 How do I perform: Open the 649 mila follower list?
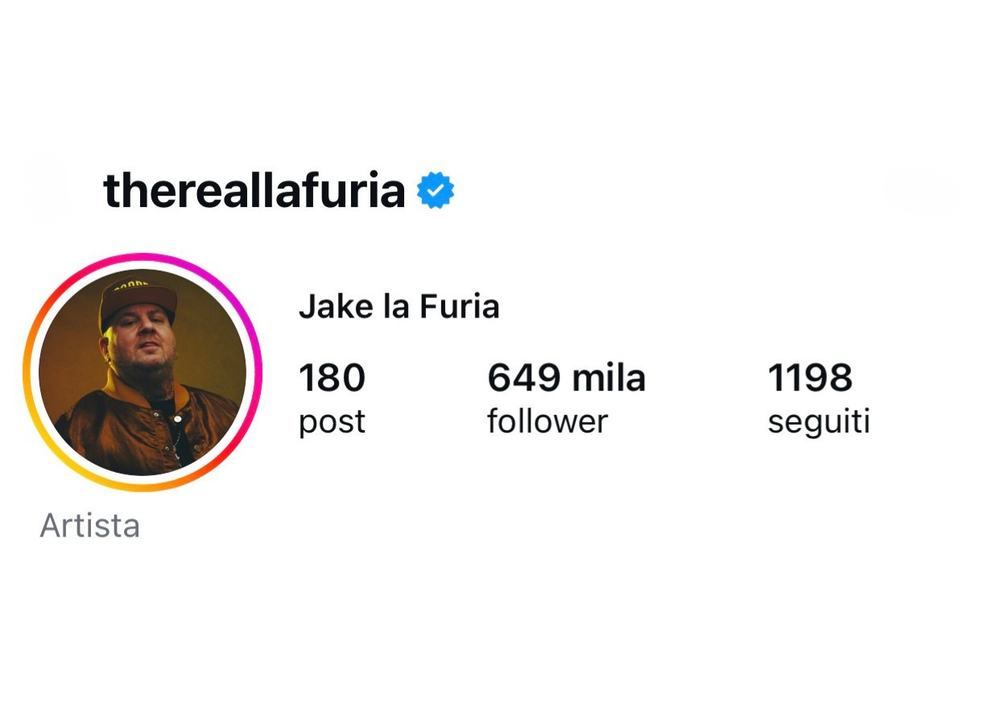point(565,398)
